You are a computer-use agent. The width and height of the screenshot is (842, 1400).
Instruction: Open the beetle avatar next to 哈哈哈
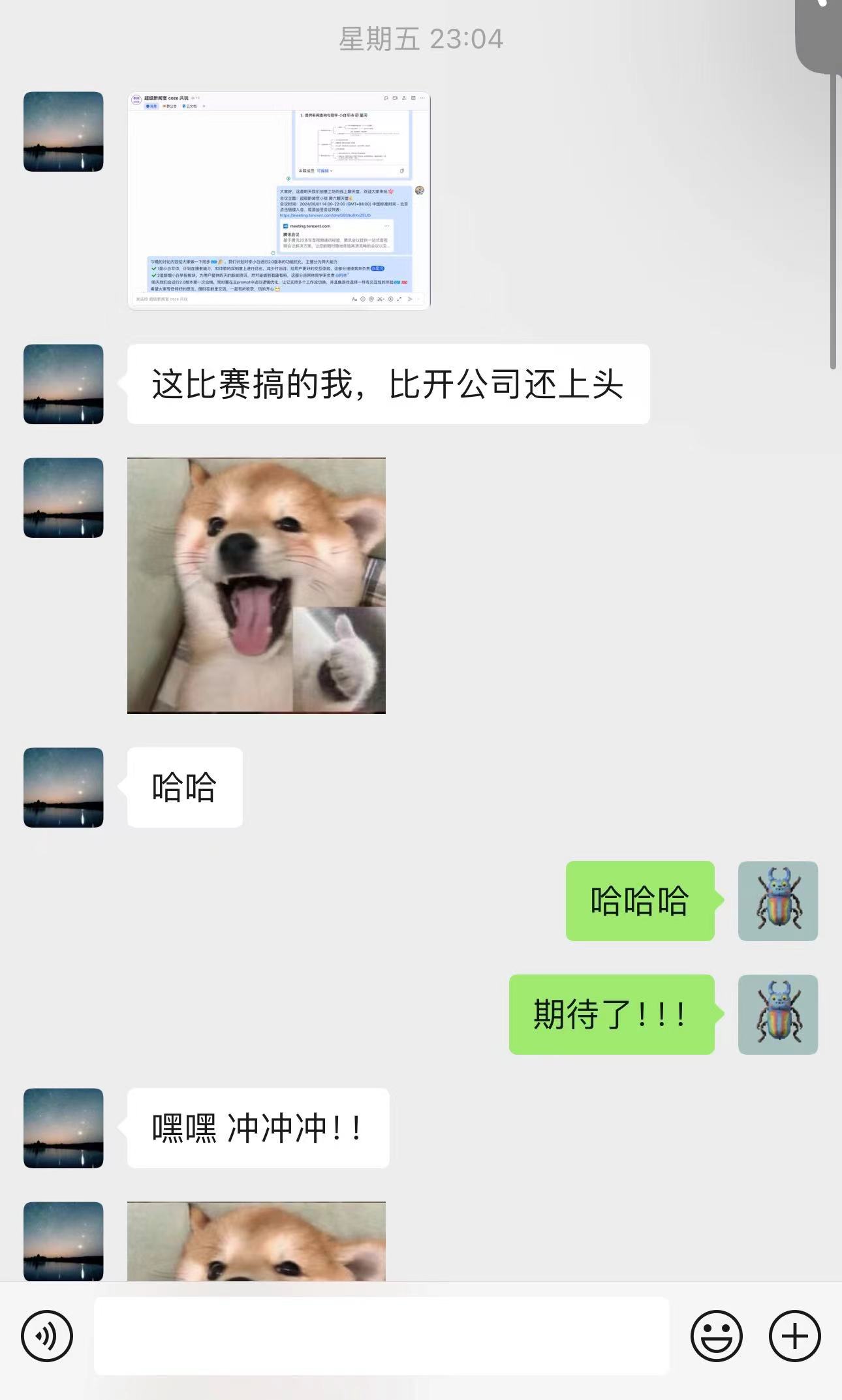777,901
